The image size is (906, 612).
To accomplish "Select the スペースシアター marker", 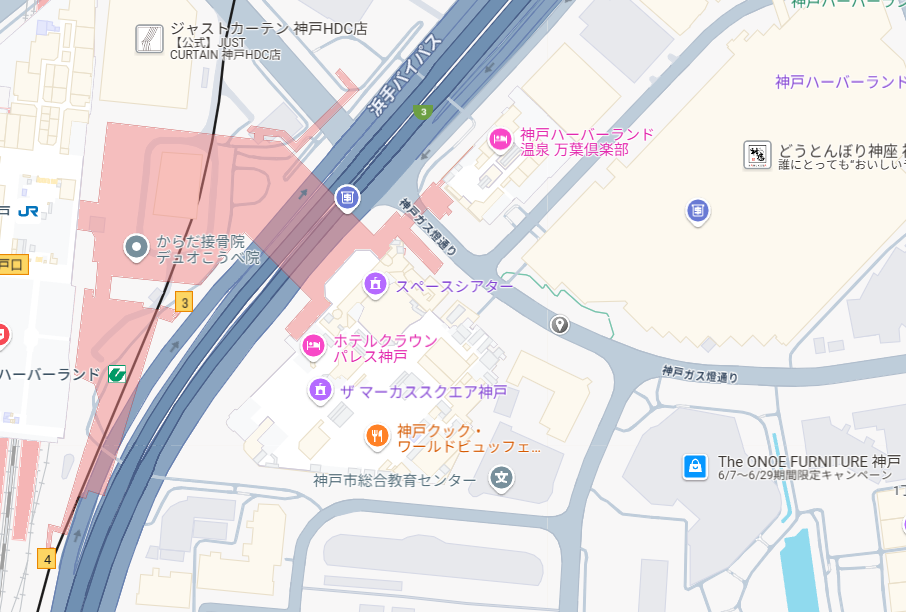I will 375,285.
